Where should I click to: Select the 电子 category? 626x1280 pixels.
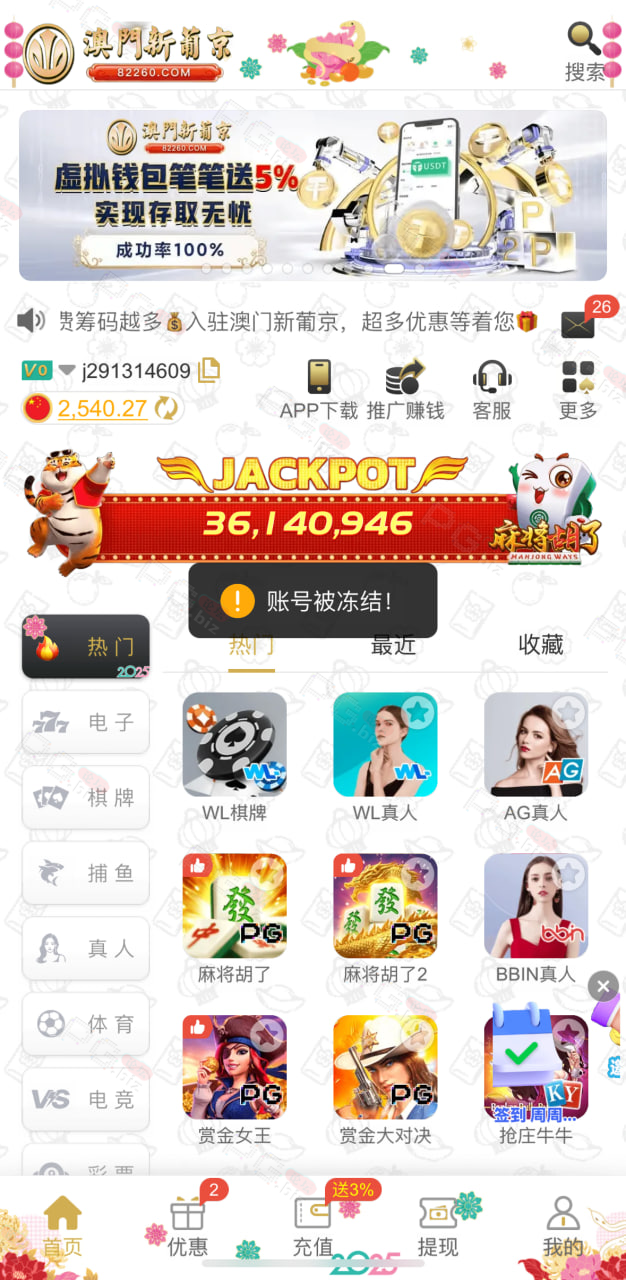pos(86,722)
